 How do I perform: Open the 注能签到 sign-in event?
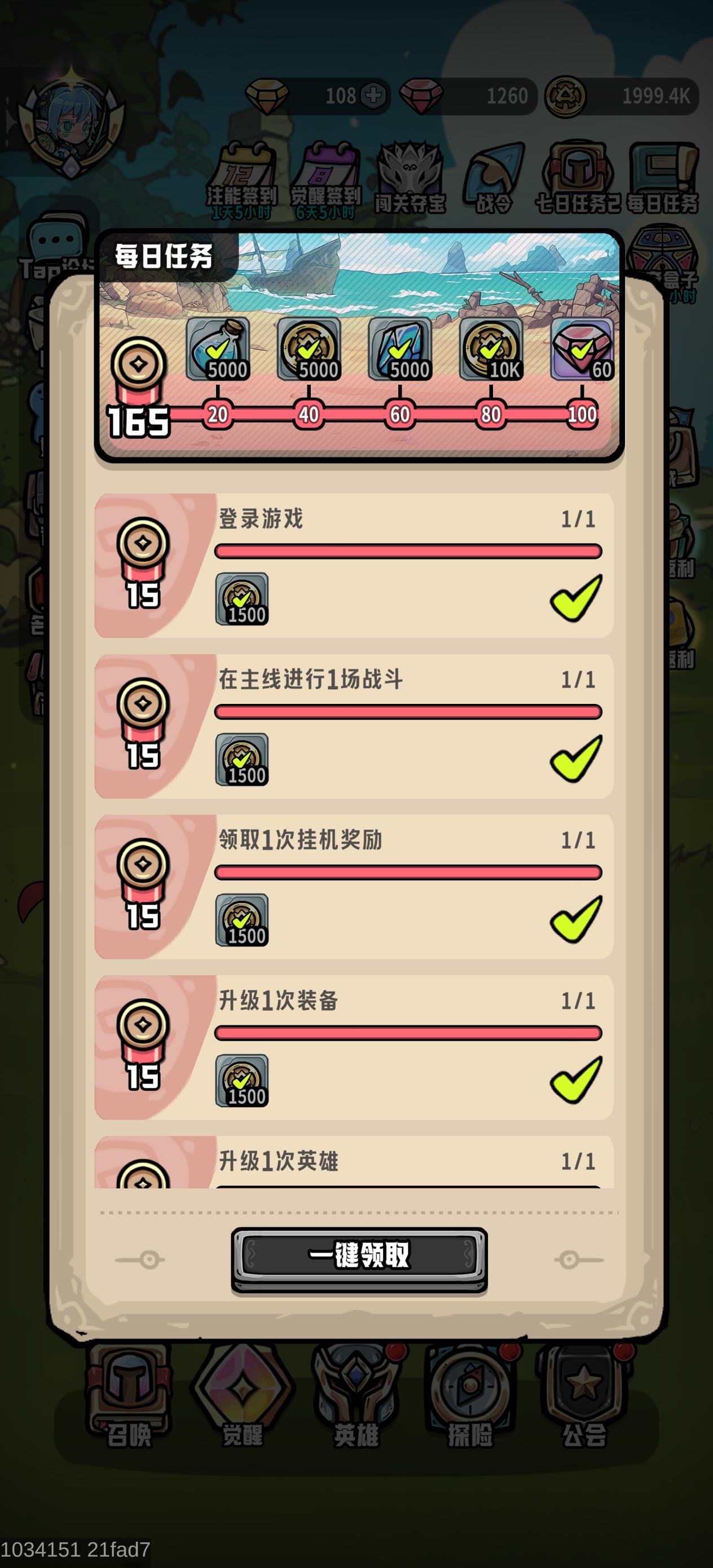pyautogui.click(x=244, y=177)
